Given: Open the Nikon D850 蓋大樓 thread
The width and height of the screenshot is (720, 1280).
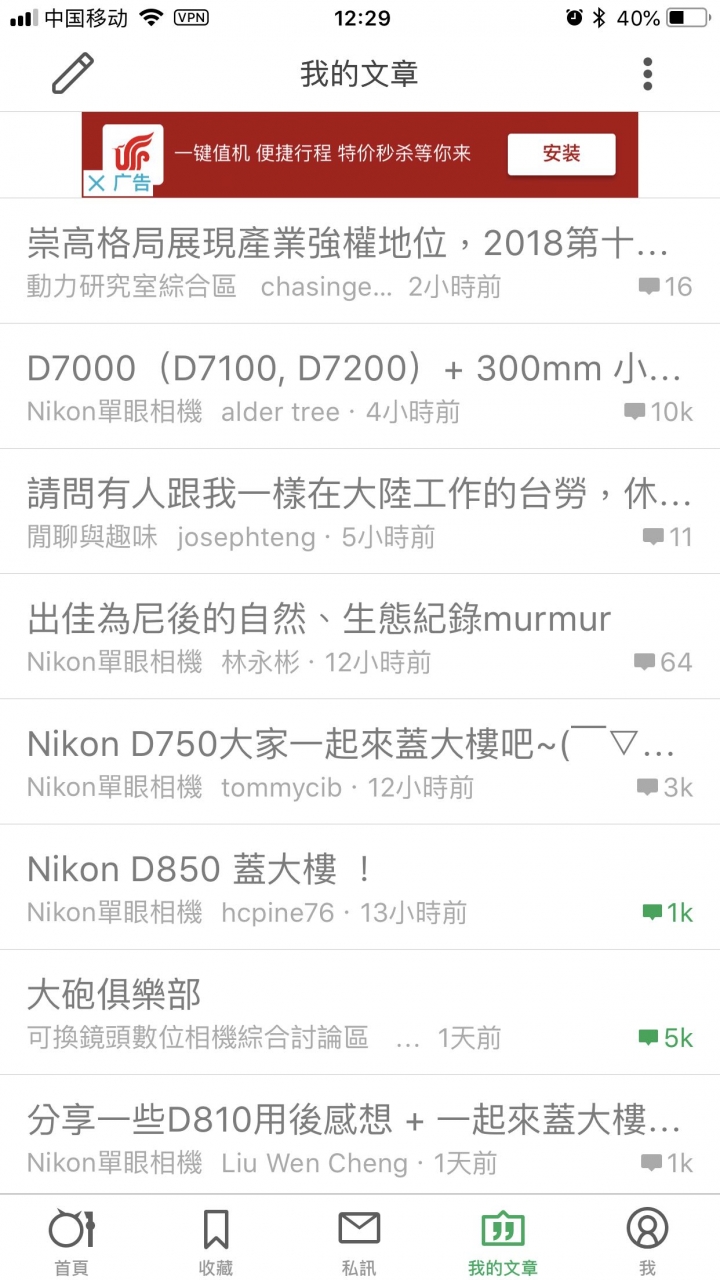Looking at the screenshot, I should 360,887.
